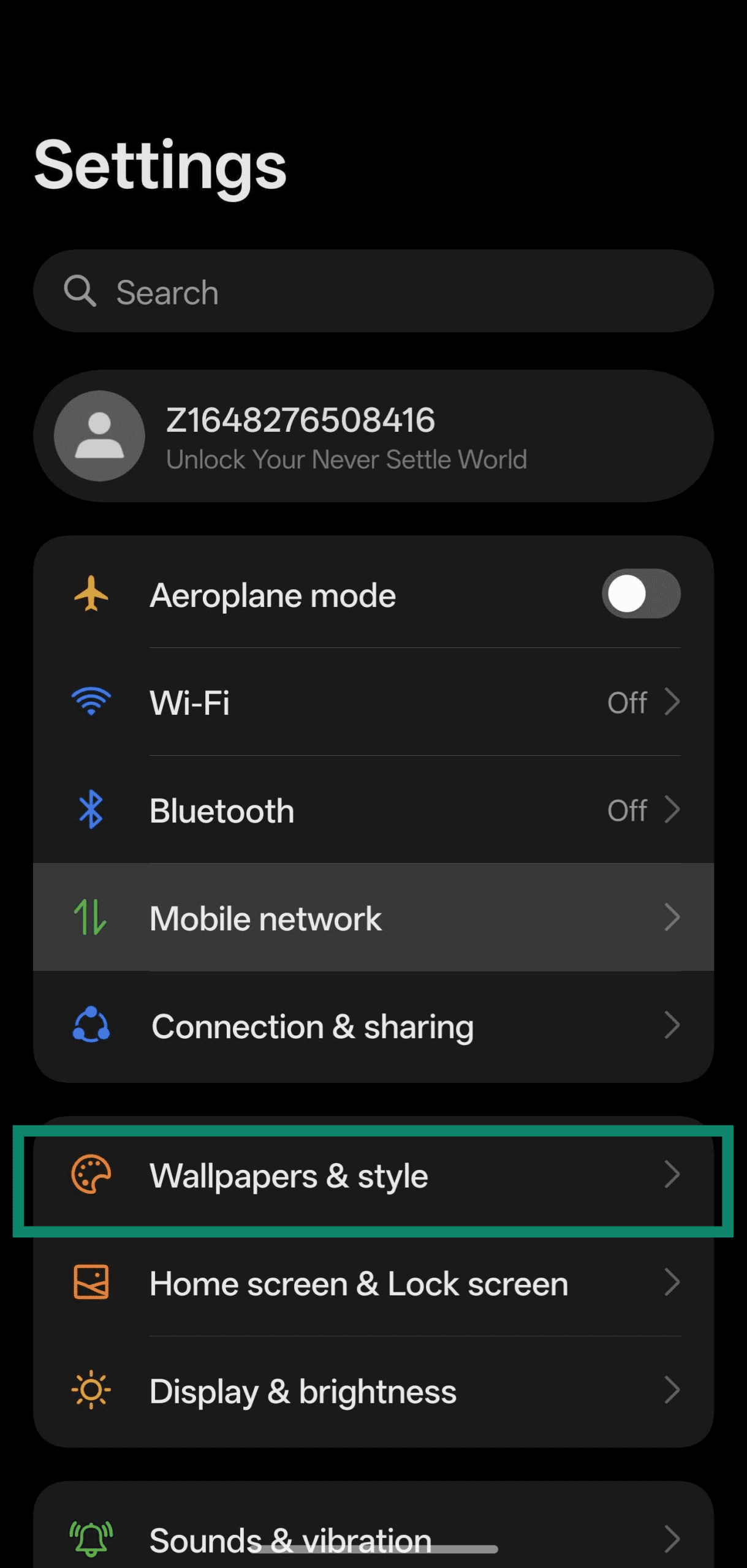Tap the Bluetooth icon
This screenshot has width=747, height=1568.
91,809
